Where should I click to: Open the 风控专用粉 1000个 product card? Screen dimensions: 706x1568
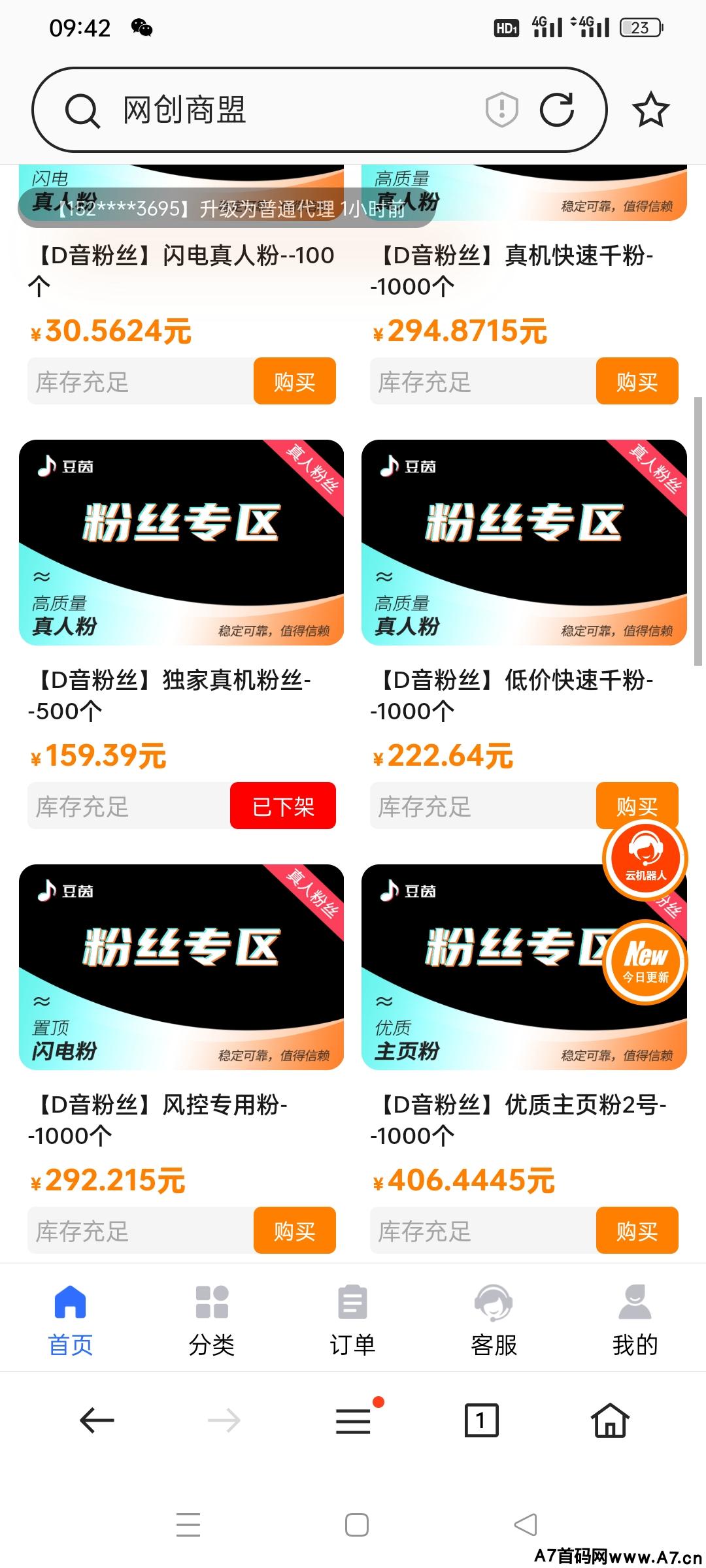click(181, 967)
